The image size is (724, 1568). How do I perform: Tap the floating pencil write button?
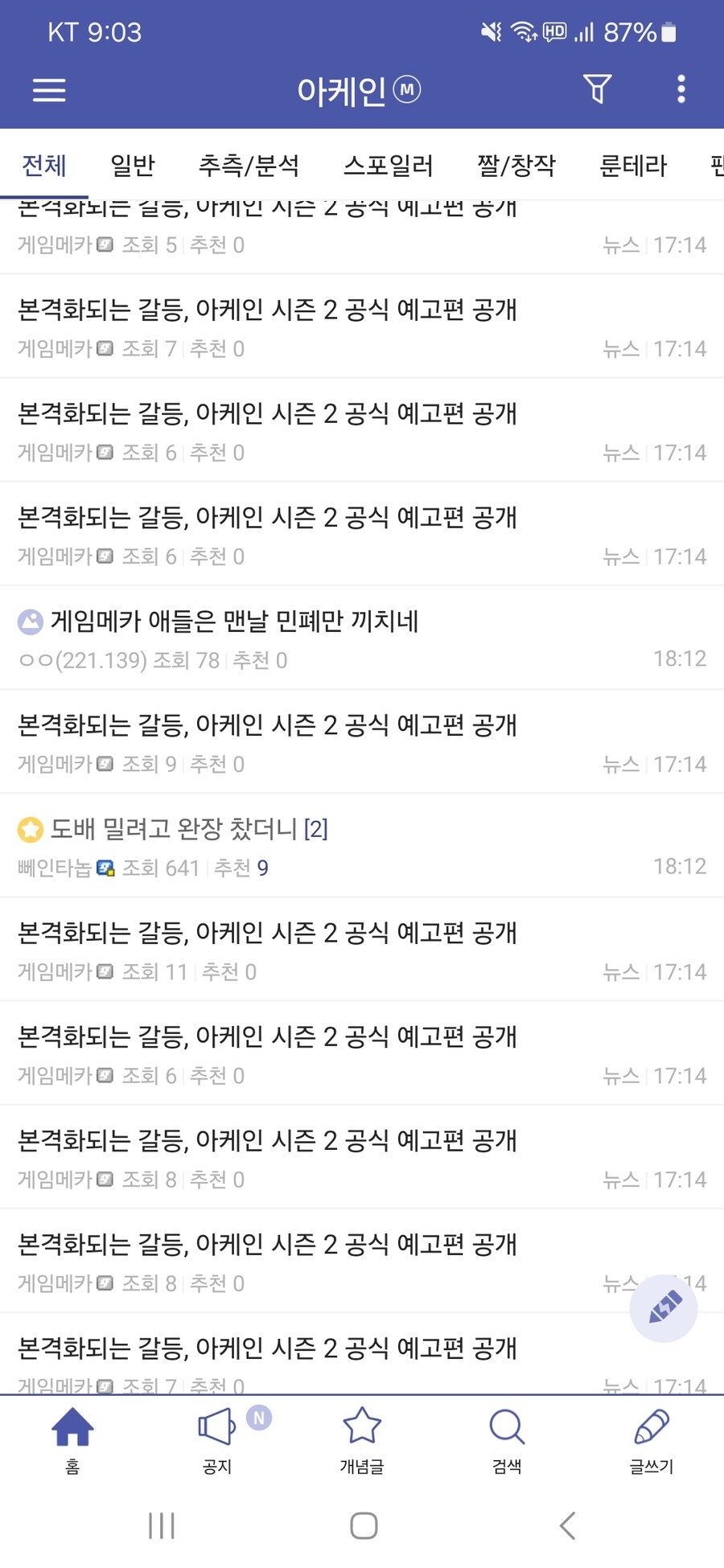click(x=664, y=1308)
